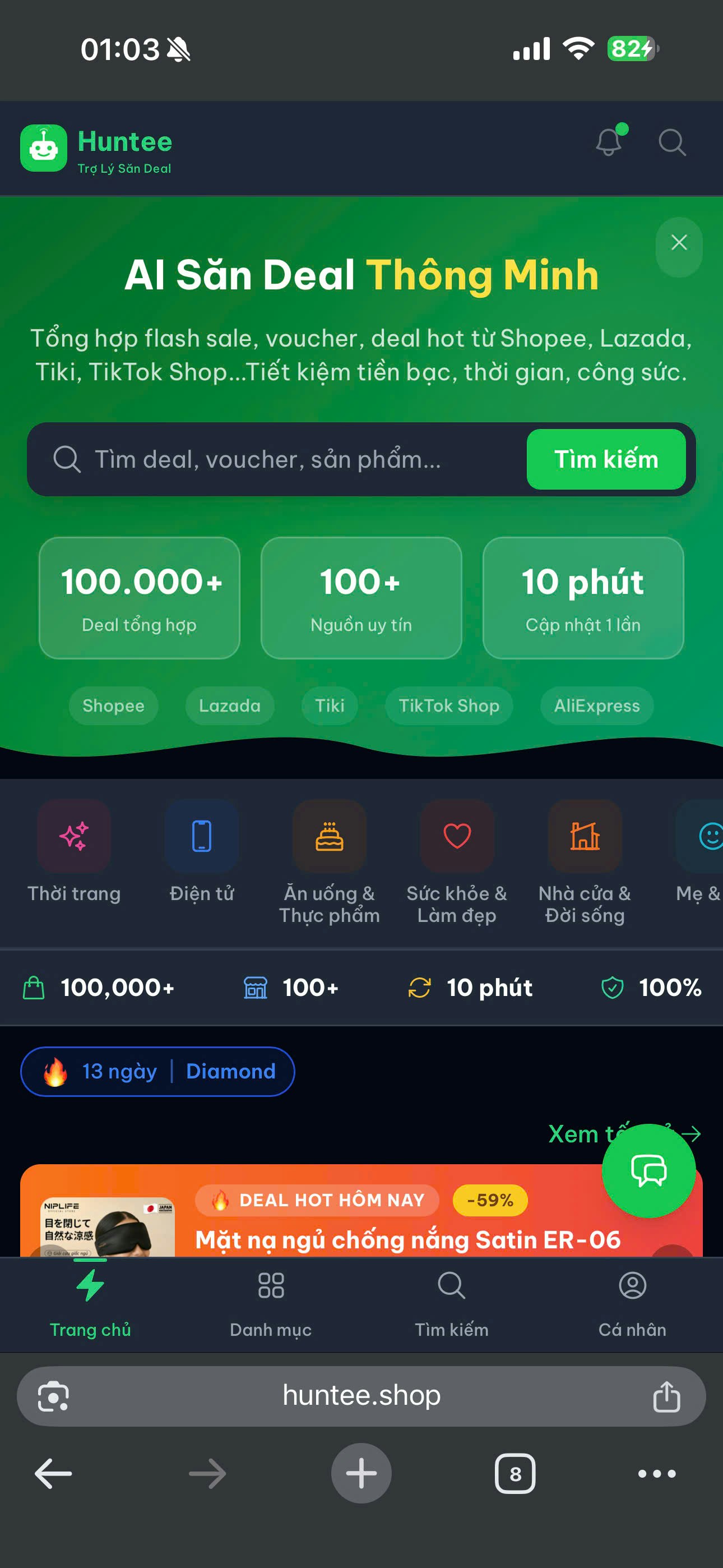Open the Thời trang category
This screenshot has width=723, height=1568.
[73, 852]
